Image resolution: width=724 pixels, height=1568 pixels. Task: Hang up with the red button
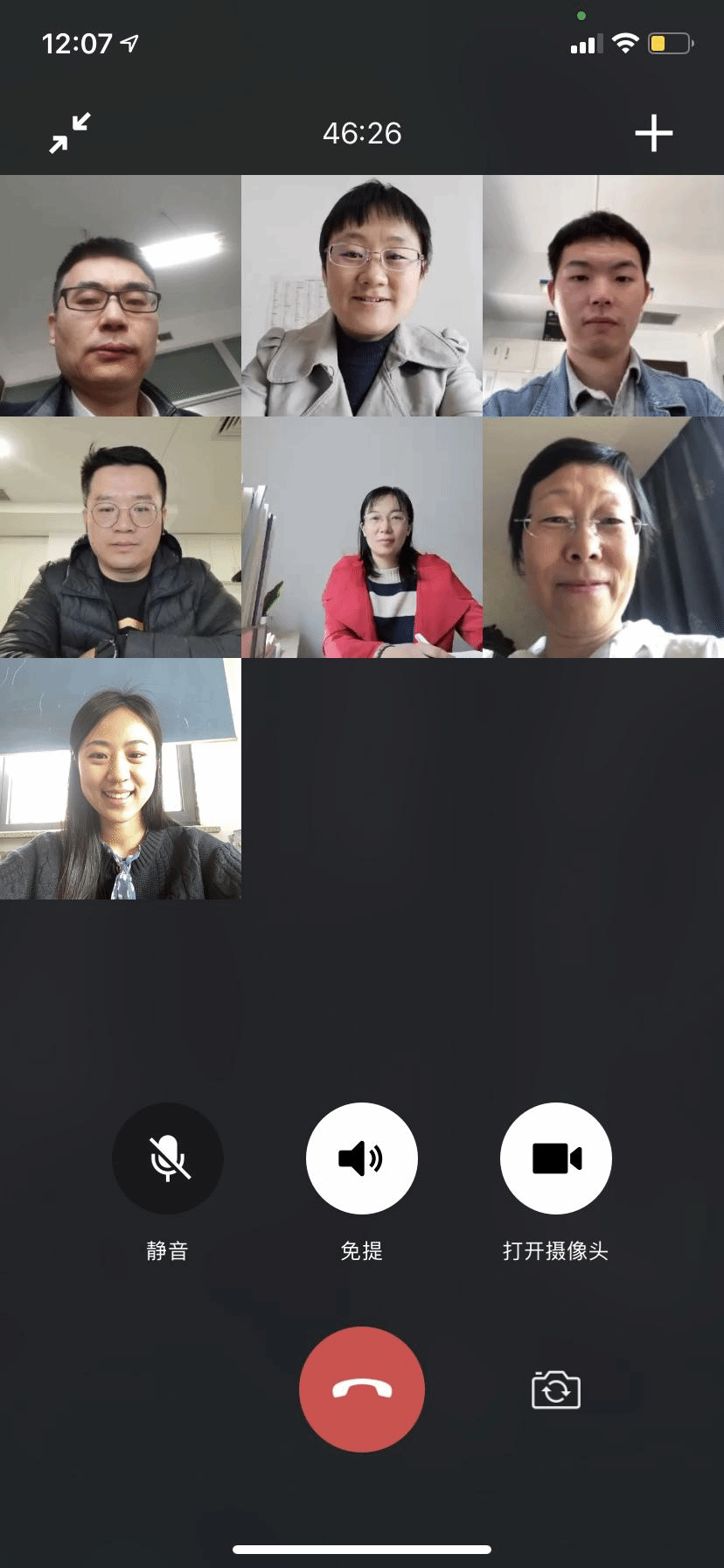(362, 1389)
